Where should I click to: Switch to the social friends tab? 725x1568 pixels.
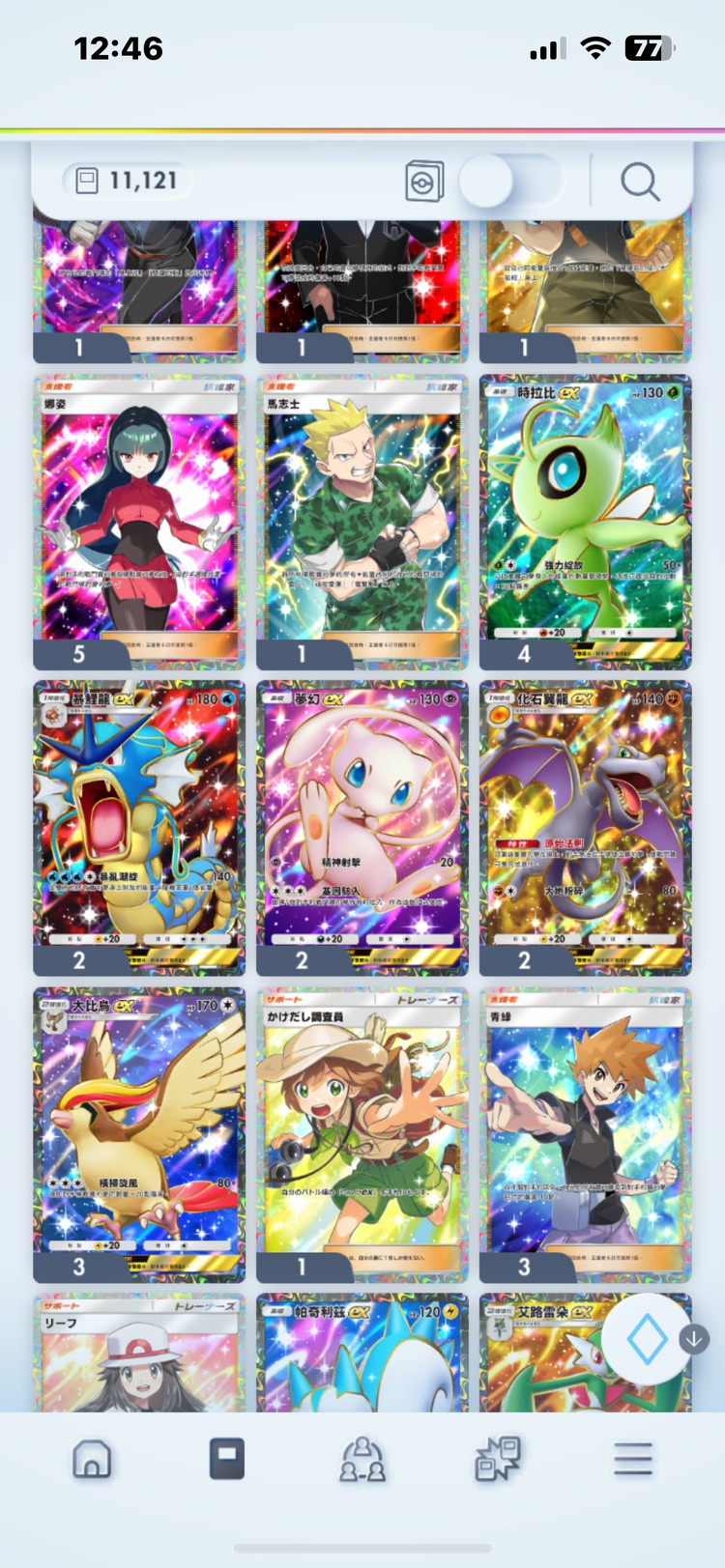click(x=362, y=1459)
